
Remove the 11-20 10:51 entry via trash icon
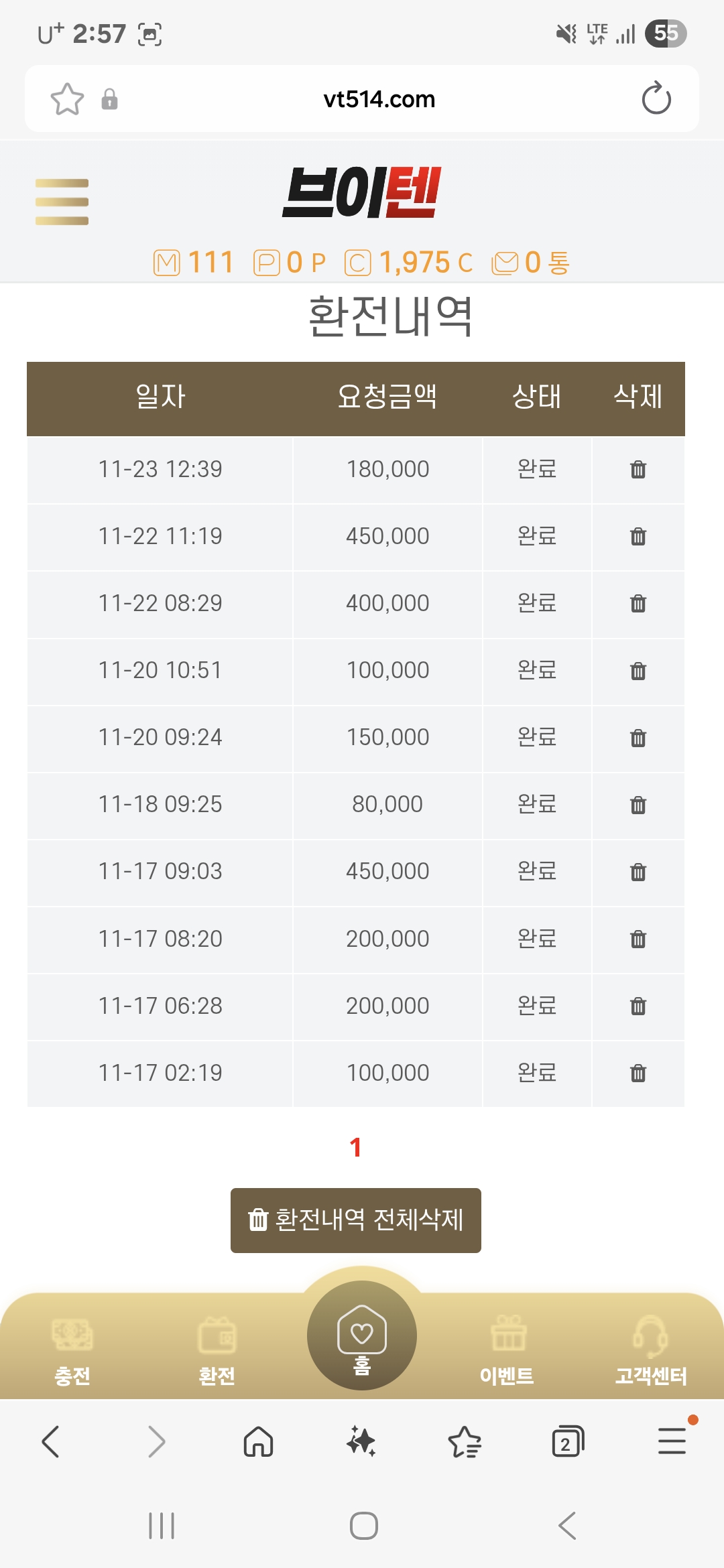click(638, 671)
